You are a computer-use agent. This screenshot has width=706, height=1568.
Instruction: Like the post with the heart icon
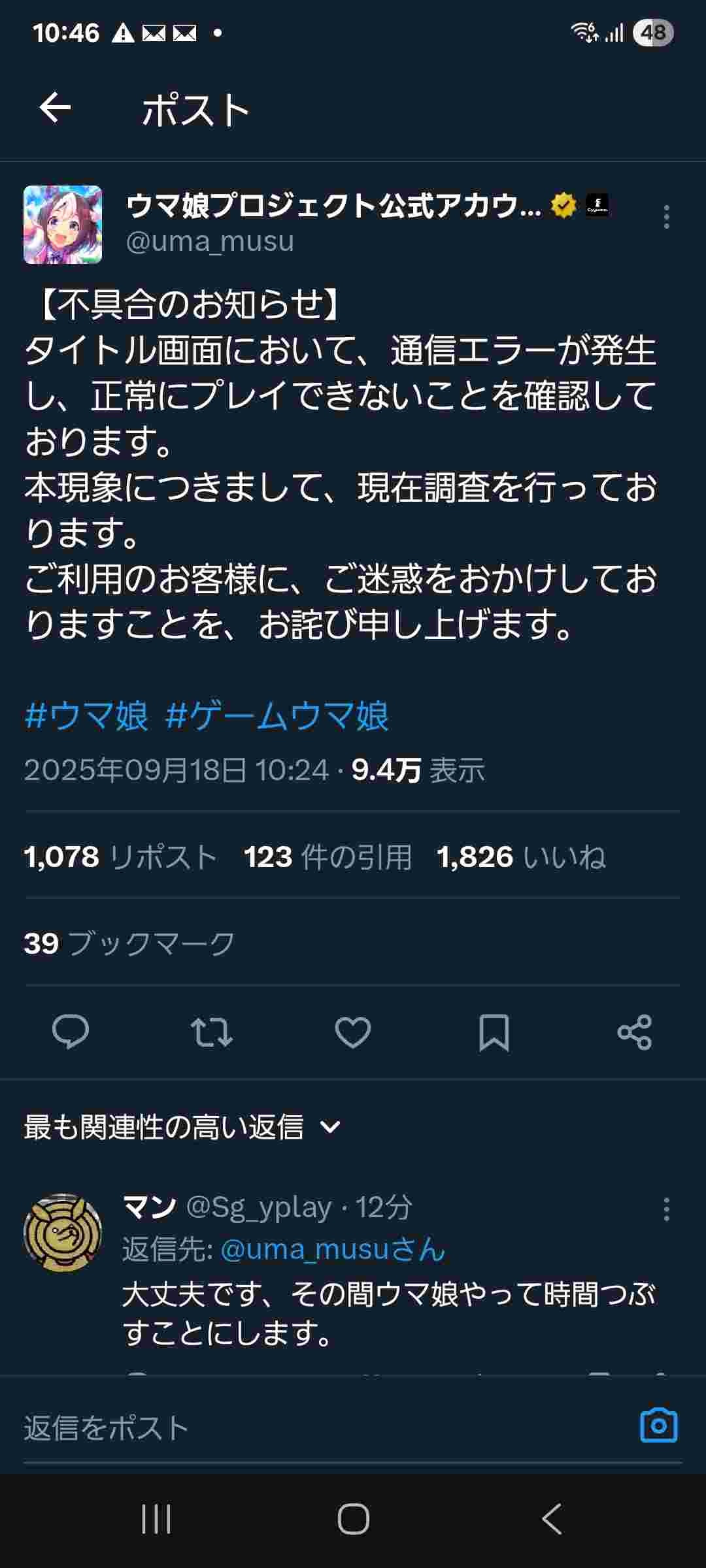(x=353, y=1032)
